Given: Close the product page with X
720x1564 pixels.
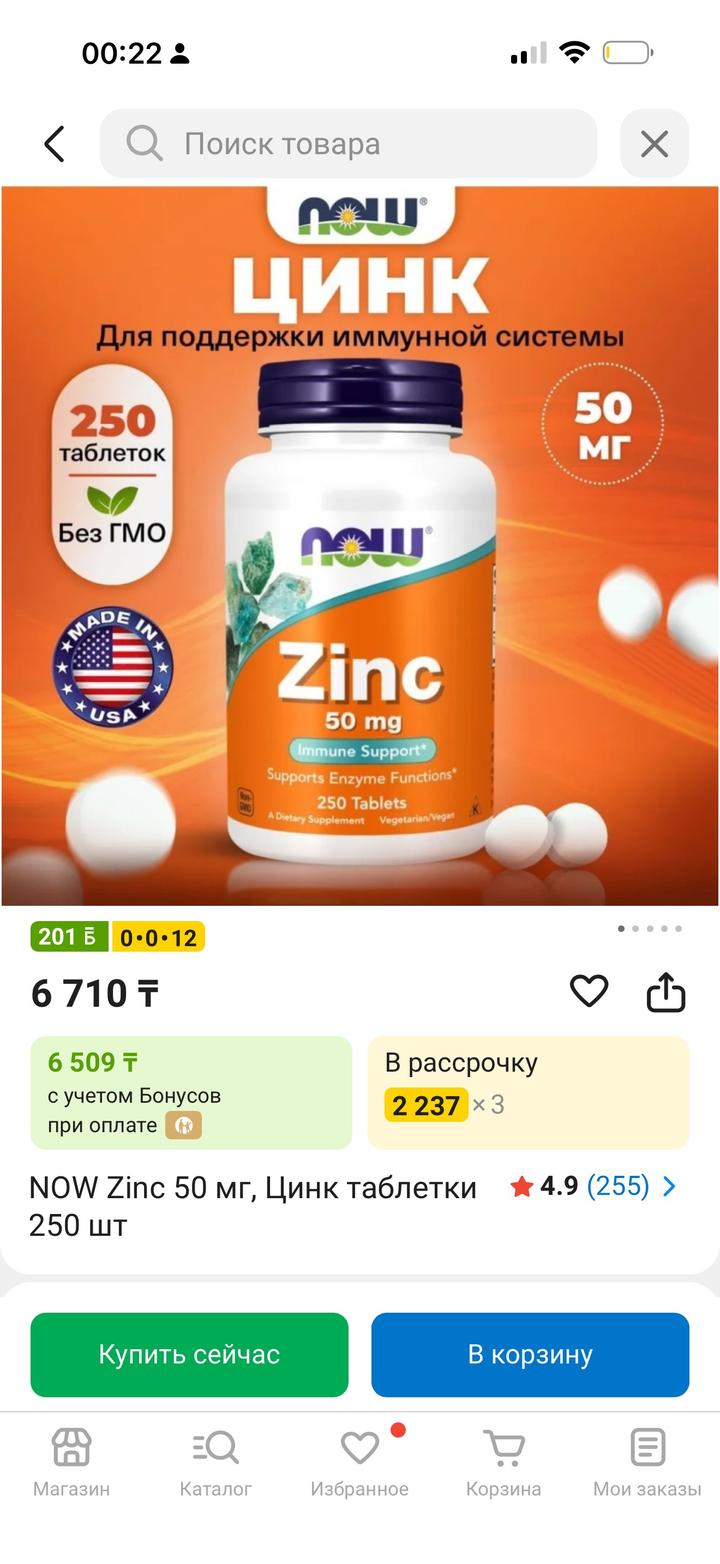Looking at the screenshot, I should pyautogui.click(x=654, y=144).
